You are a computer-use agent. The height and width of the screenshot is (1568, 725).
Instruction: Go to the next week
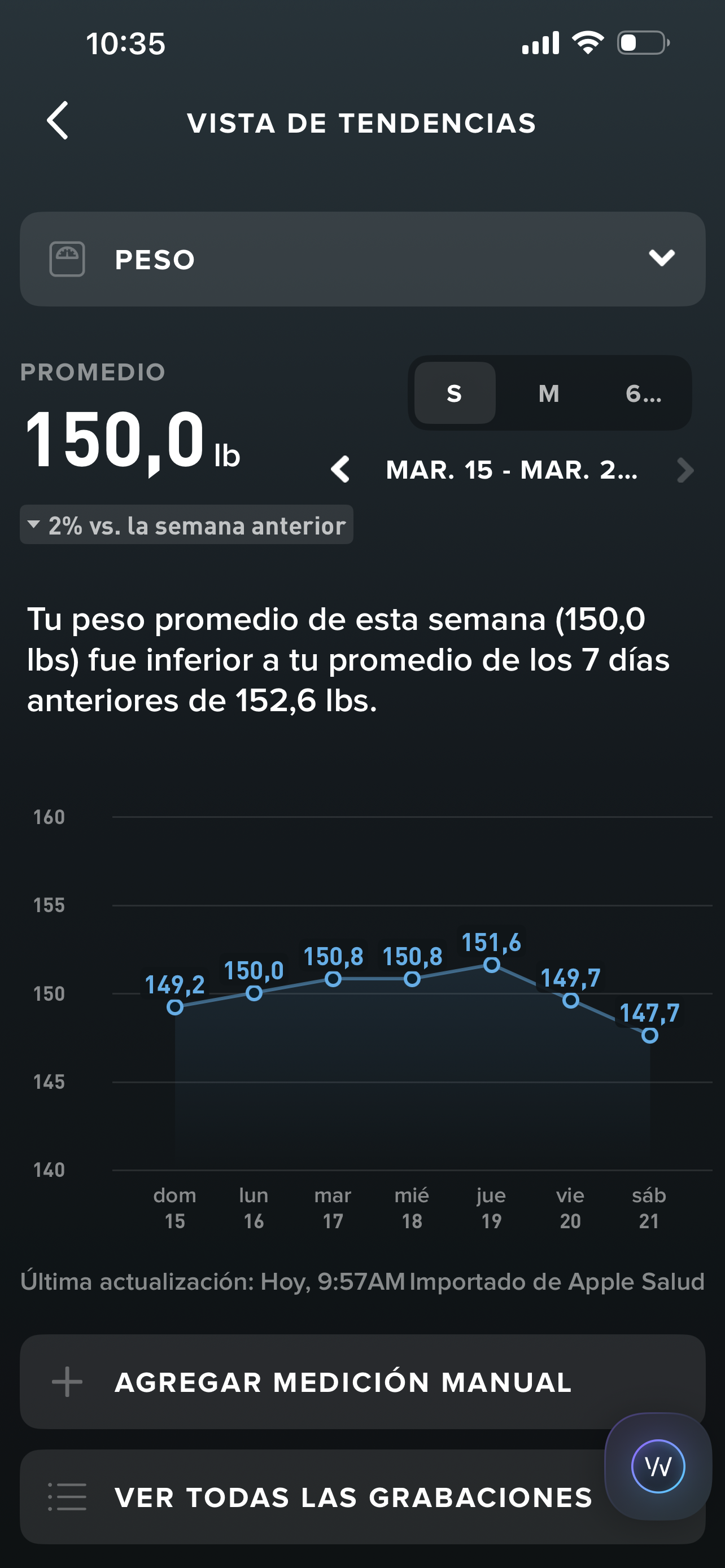685,470
